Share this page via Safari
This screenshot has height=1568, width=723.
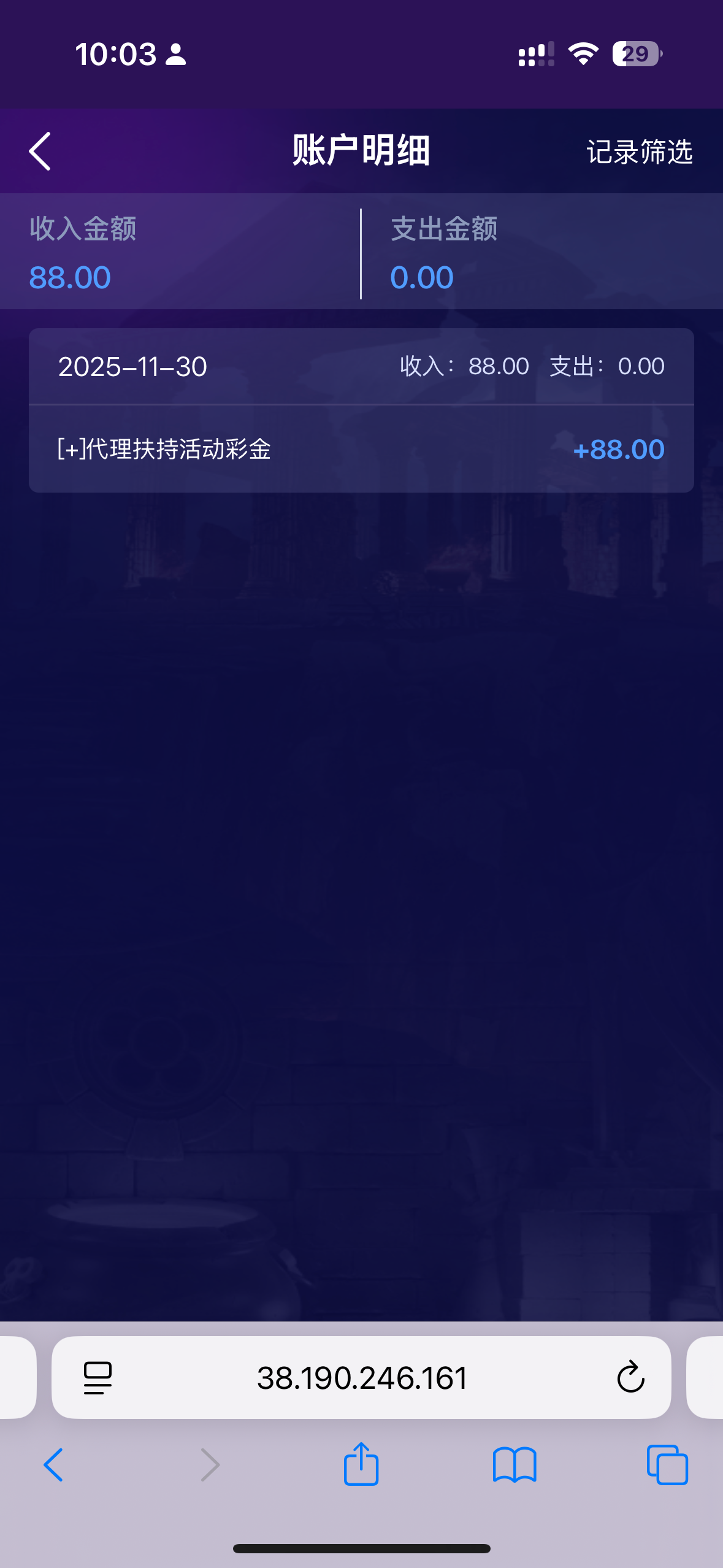point(361,1464)
